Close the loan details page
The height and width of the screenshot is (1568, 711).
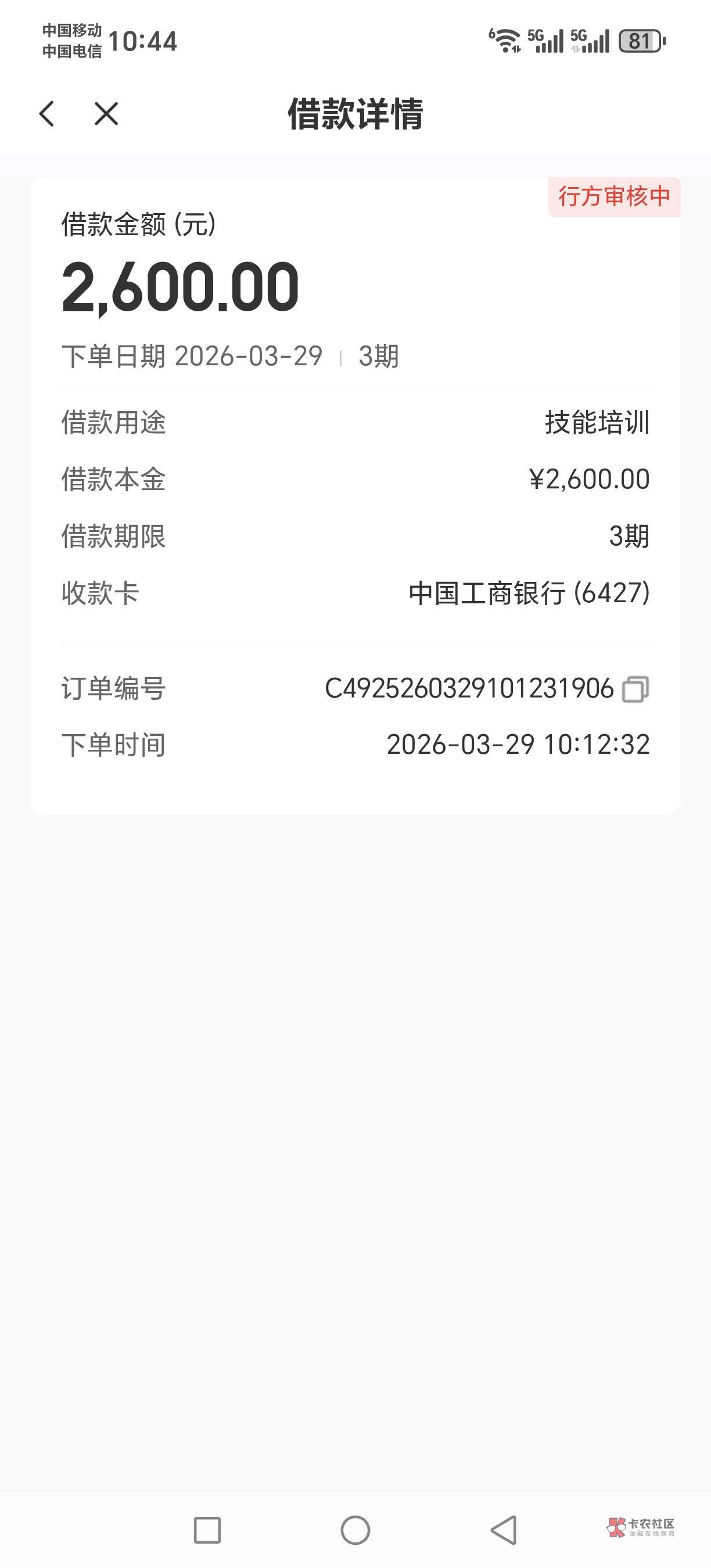click(x=106, y=114)
